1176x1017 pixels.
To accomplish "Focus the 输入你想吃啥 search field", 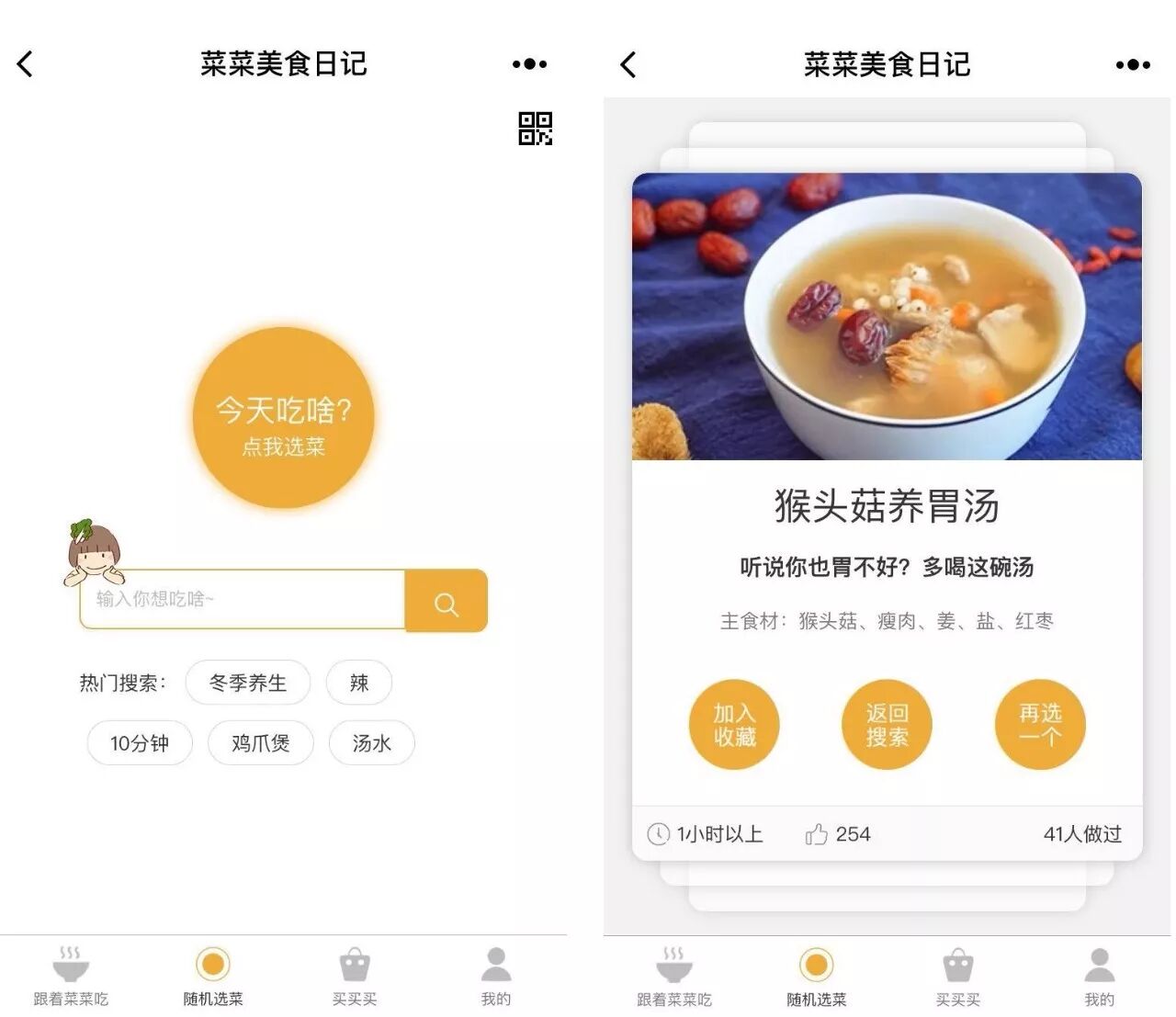I will [x=243, y=599].
